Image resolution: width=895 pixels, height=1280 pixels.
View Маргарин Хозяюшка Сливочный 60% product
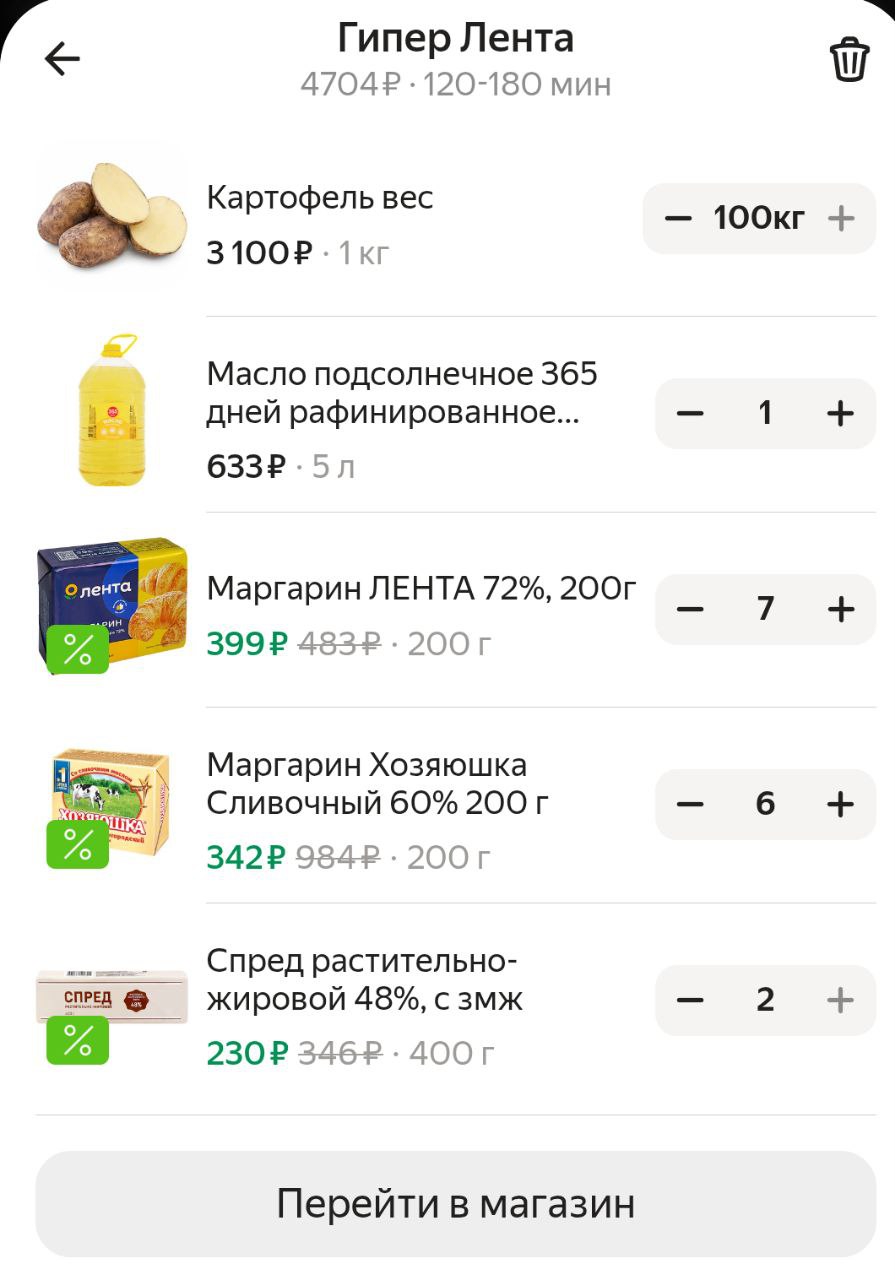tap(377, 784)
